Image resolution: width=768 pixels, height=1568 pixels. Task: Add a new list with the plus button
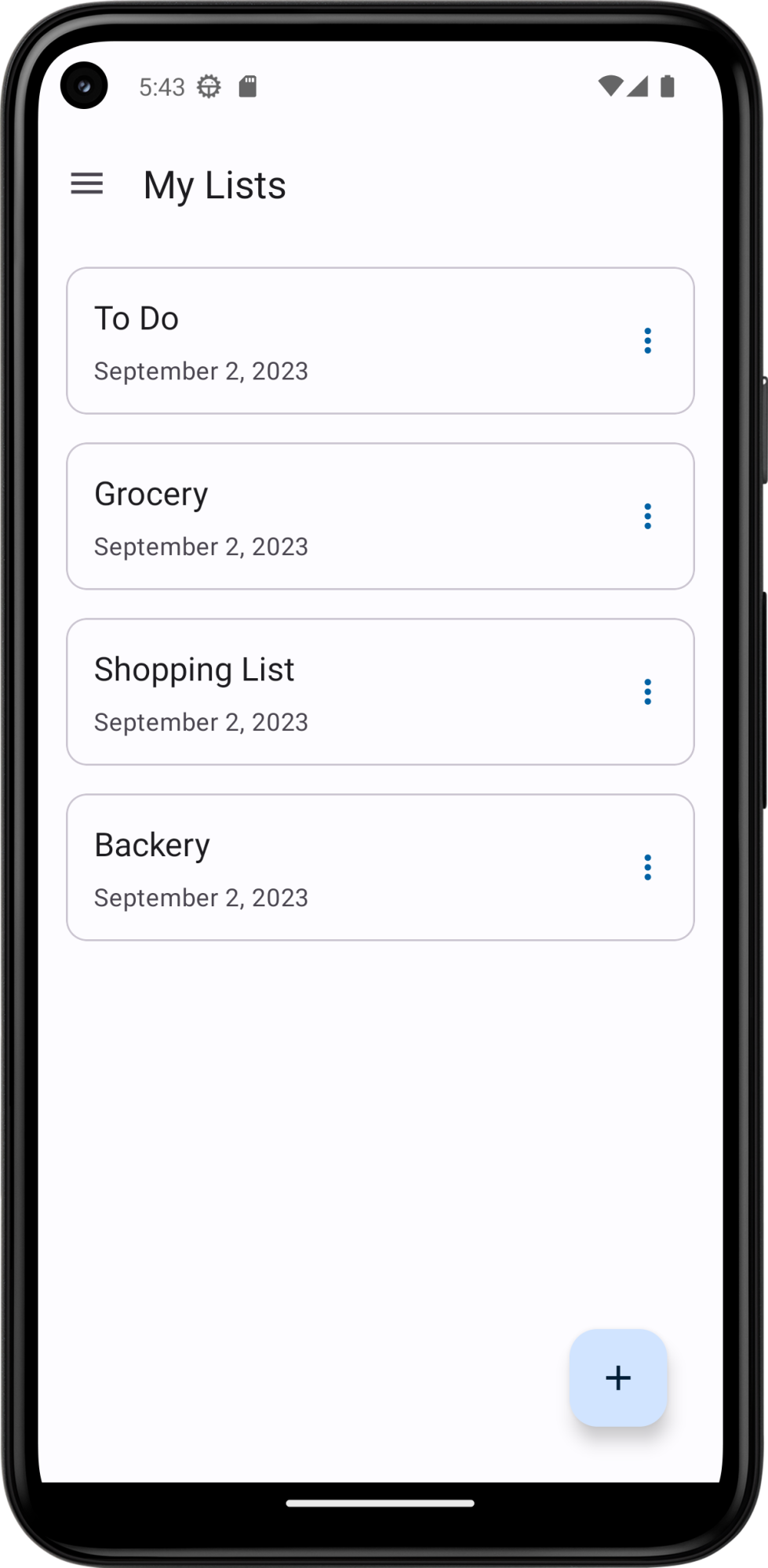click(x=618, y=1377)
